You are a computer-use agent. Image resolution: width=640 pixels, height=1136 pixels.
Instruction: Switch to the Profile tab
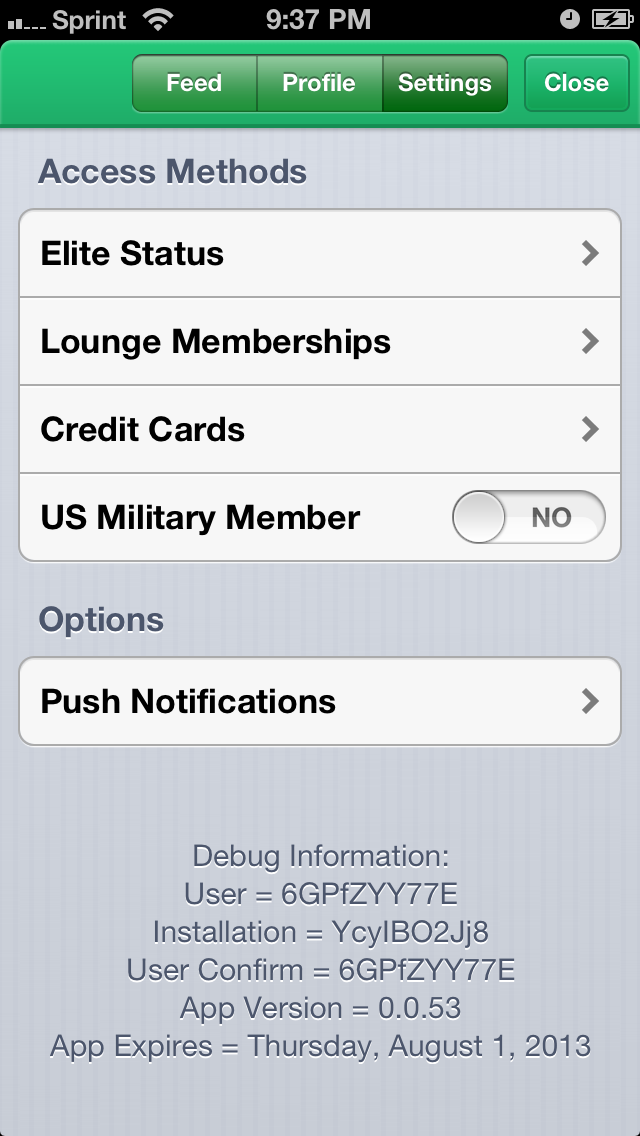pos(319,83)
